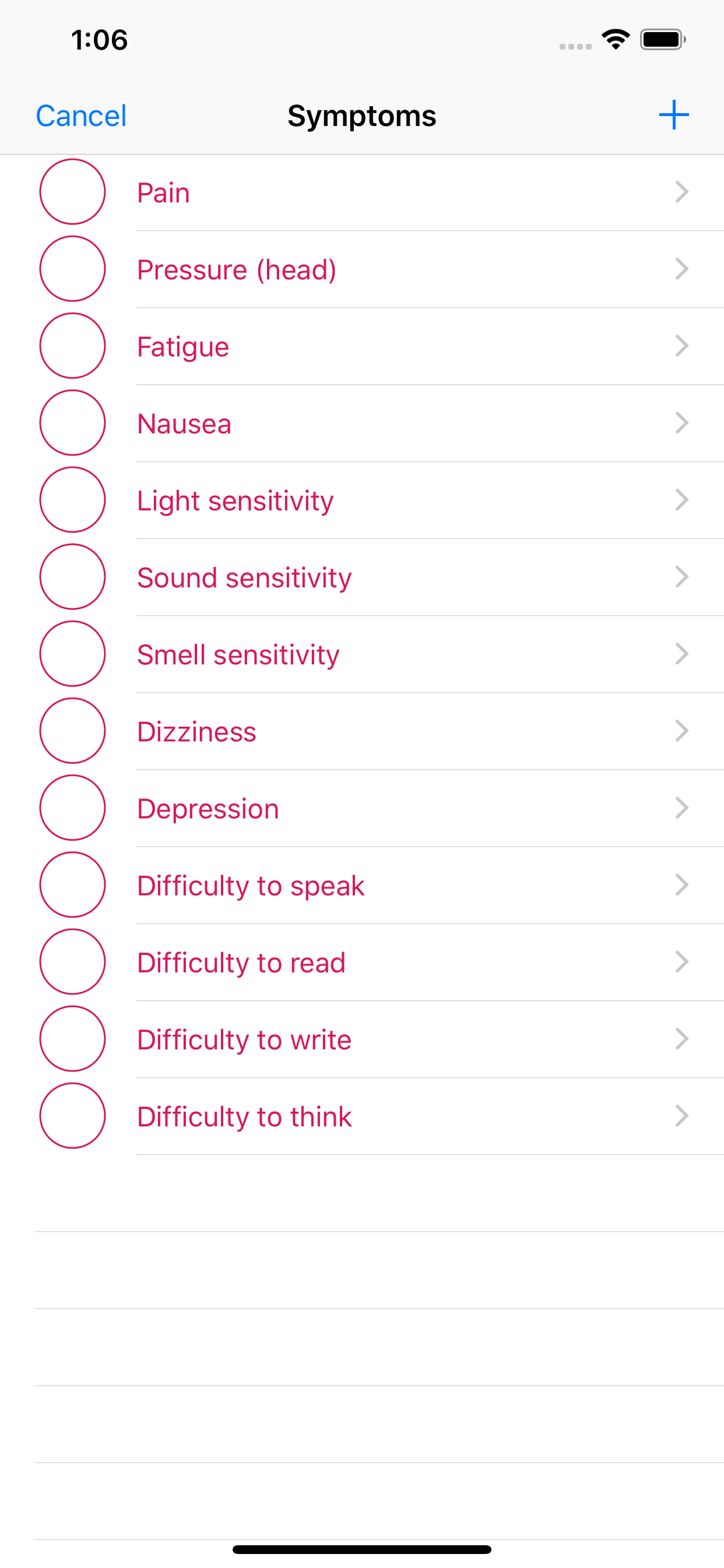Tap the Symptoms title
The height and width of the screenshot is (1568, 724).
click(x=361, y=115)
